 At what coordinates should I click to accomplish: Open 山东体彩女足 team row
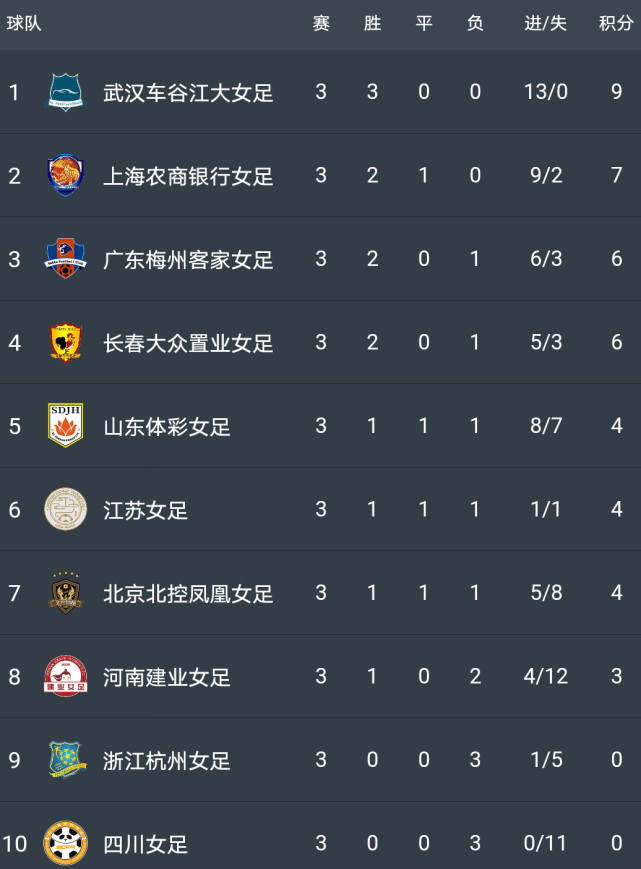(167, 427)
